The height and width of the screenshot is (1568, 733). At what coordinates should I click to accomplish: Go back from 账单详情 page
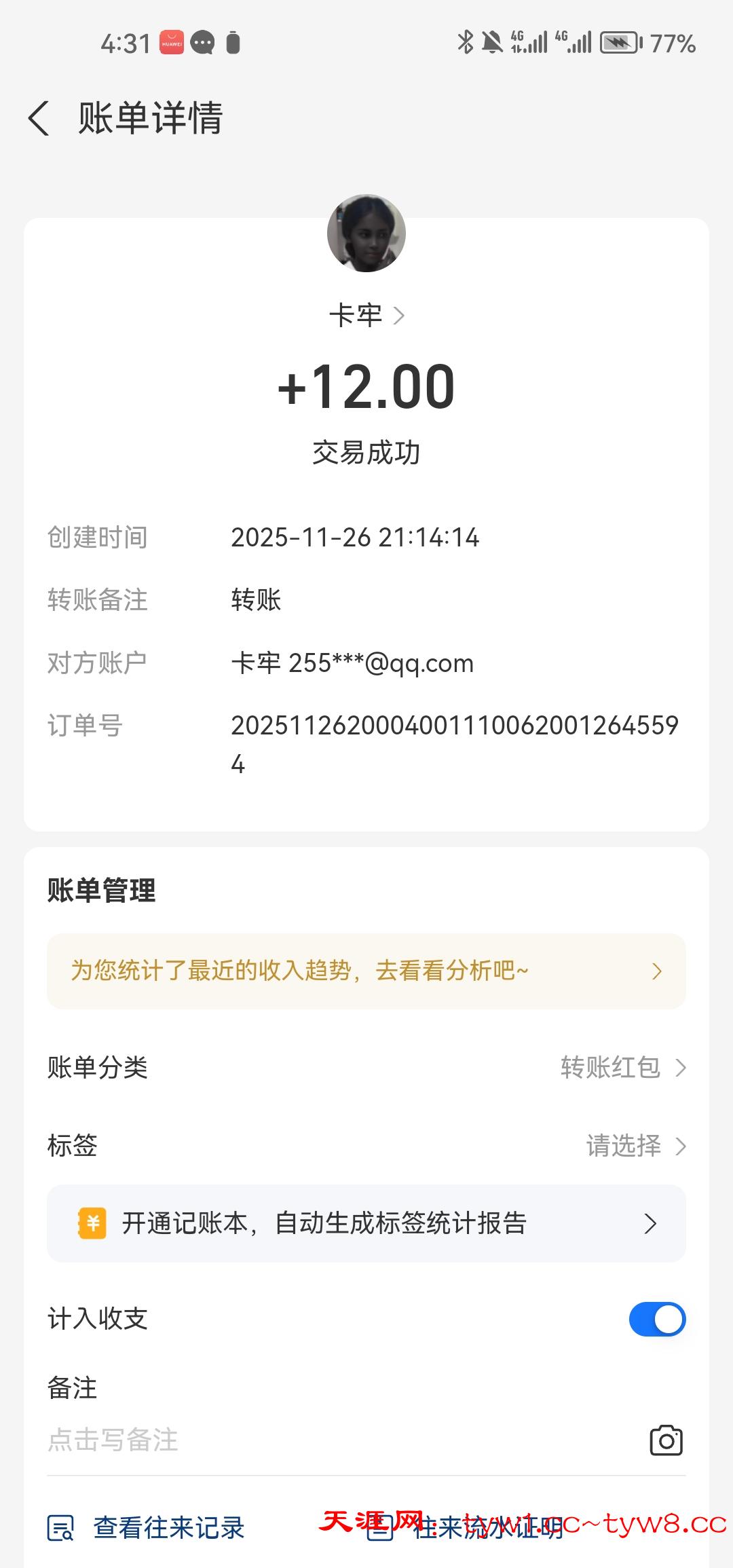click(x=39, y=118)
